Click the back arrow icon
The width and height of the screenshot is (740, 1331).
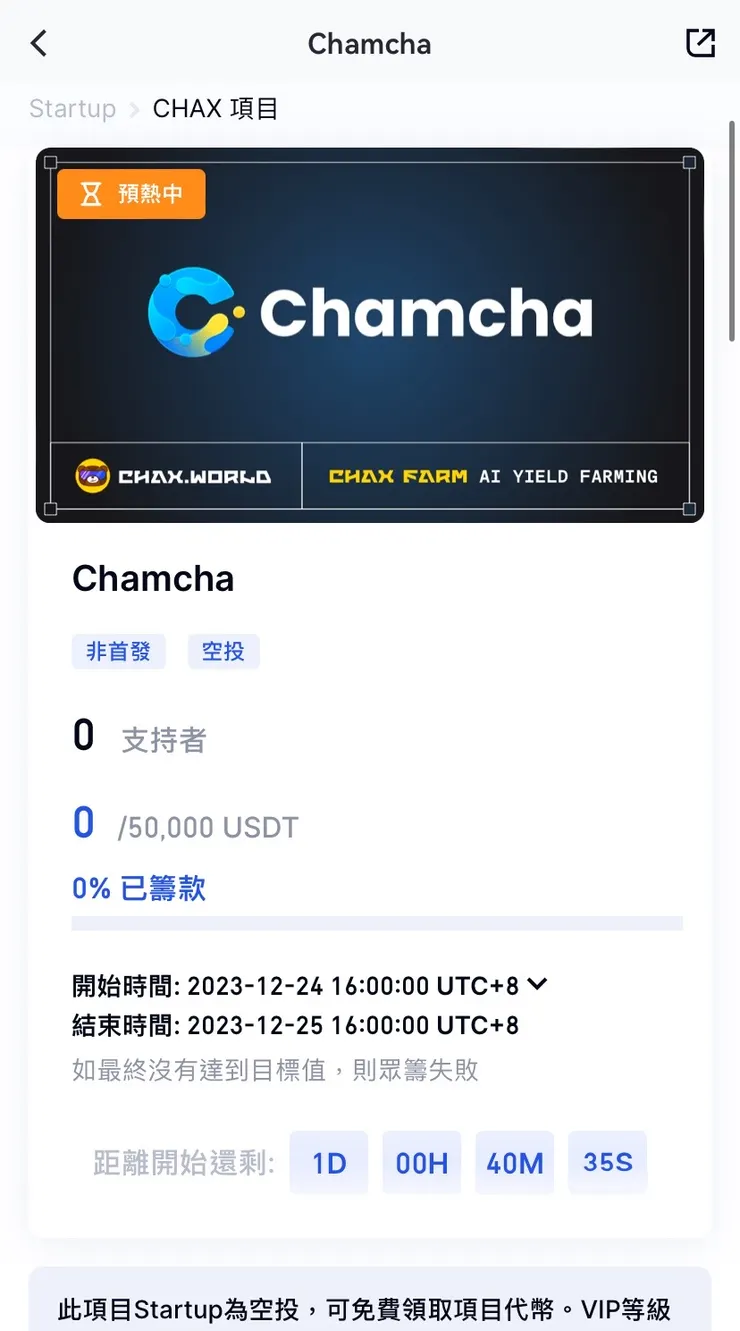click(x=38, y=43)
